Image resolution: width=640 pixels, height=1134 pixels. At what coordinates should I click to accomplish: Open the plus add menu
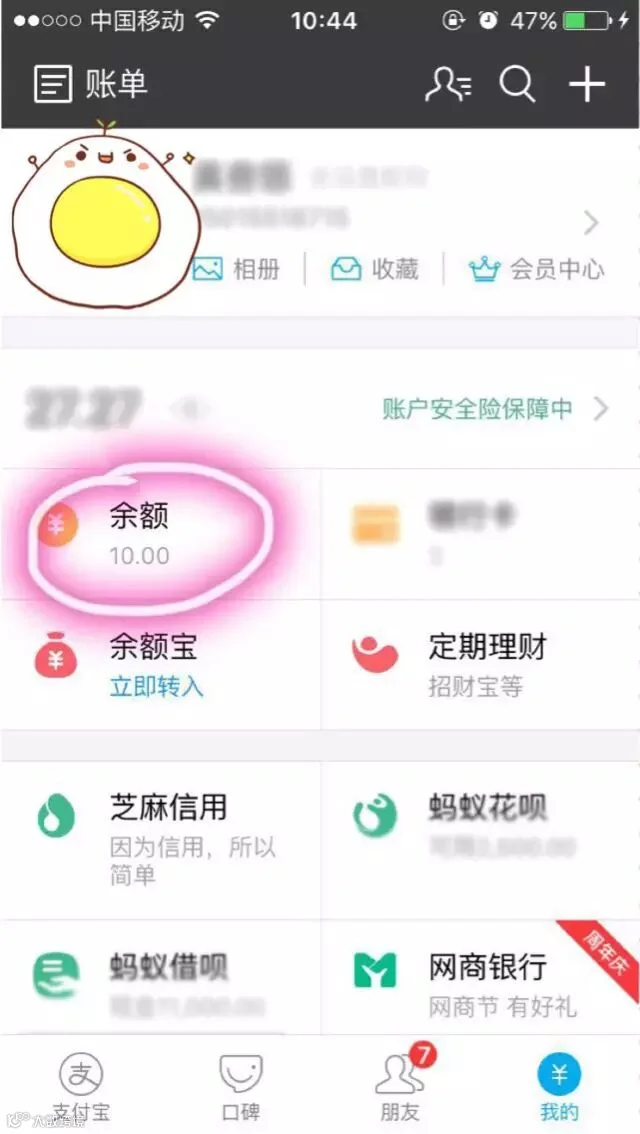coord(586,85)
